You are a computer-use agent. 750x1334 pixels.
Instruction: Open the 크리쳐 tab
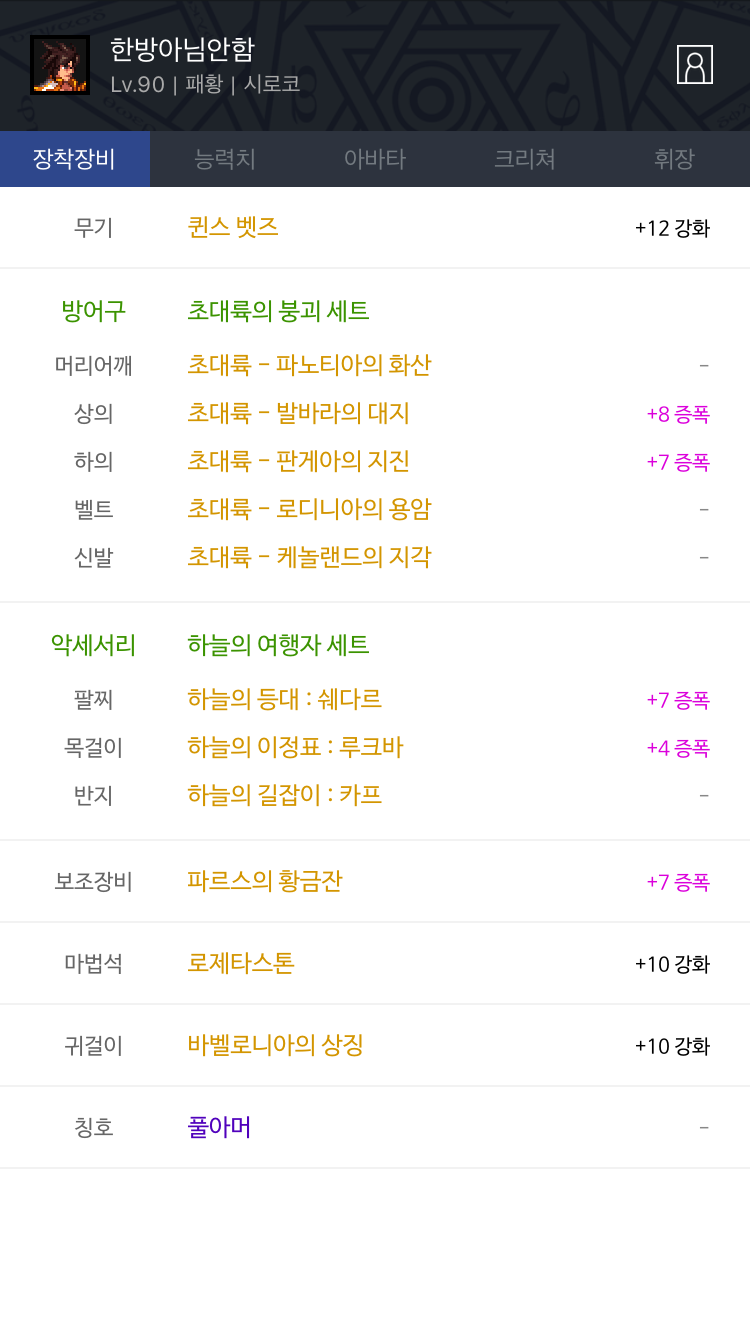tap(525, 159)
